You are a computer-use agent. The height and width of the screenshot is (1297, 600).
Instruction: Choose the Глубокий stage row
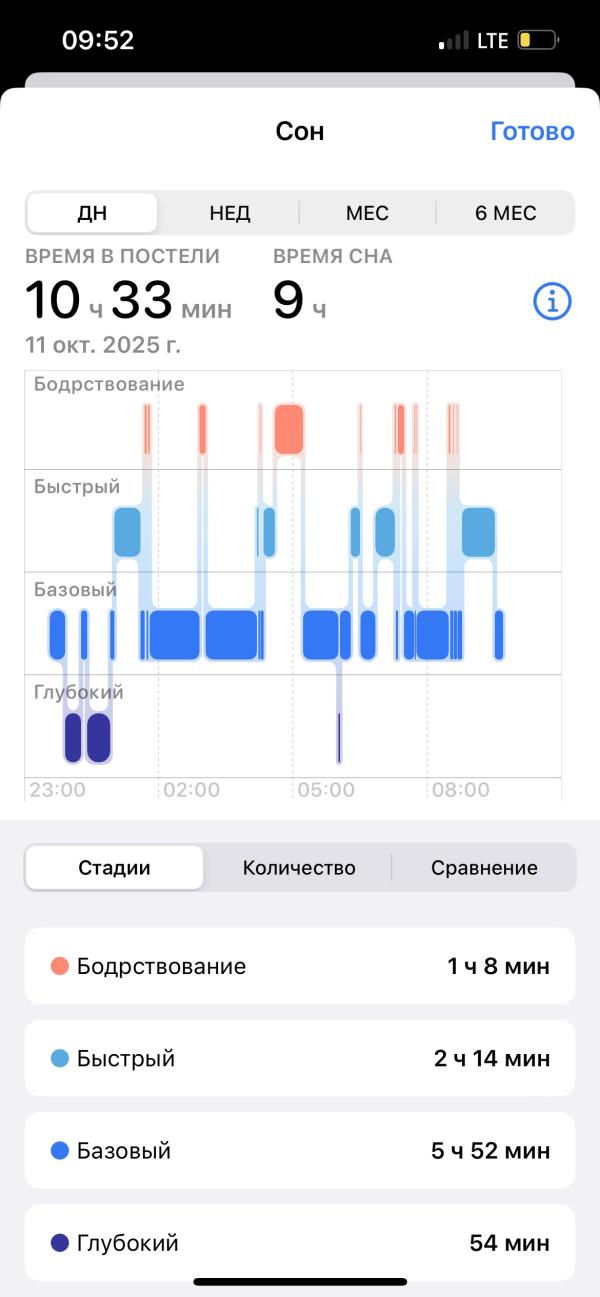[x=300, y=1243]
